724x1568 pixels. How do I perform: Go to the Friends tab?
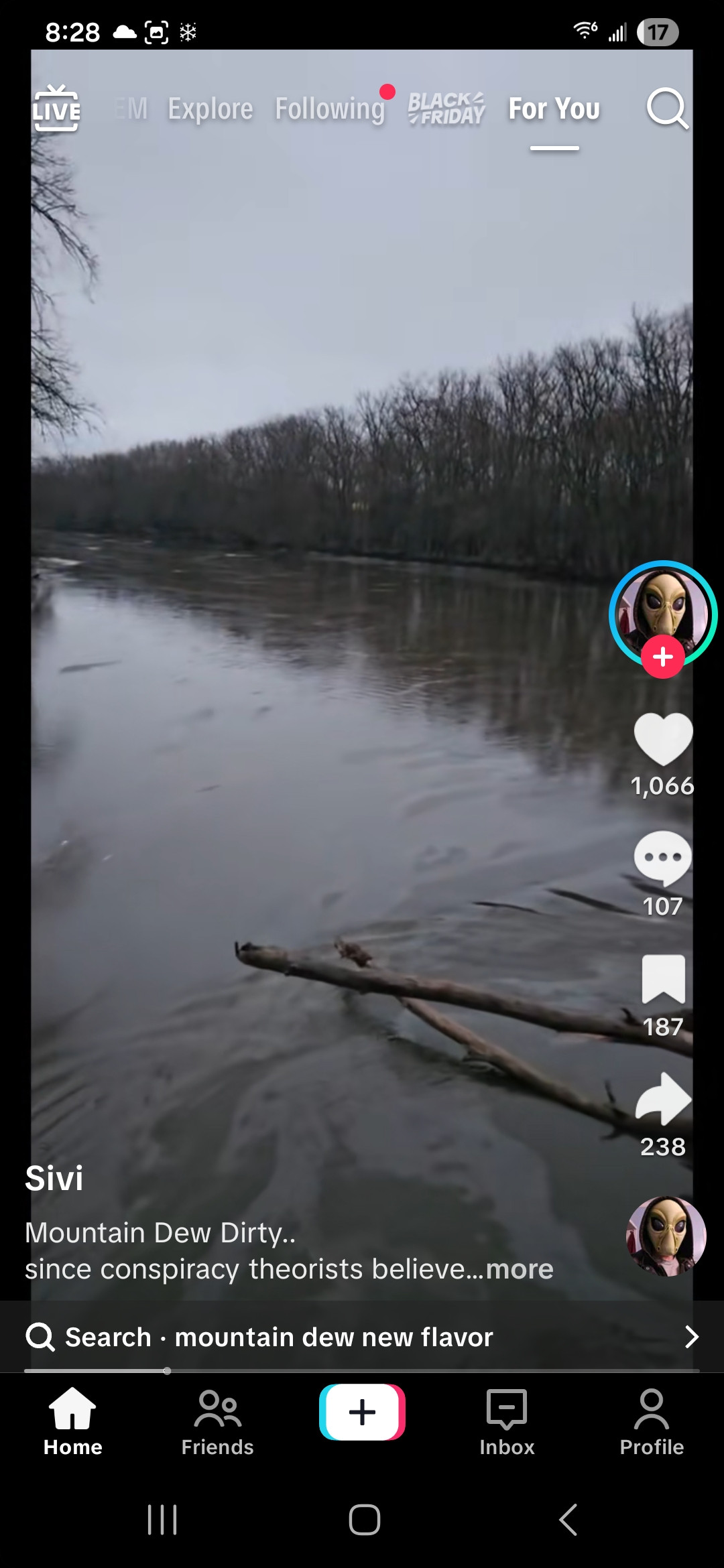click(217, 1422)
